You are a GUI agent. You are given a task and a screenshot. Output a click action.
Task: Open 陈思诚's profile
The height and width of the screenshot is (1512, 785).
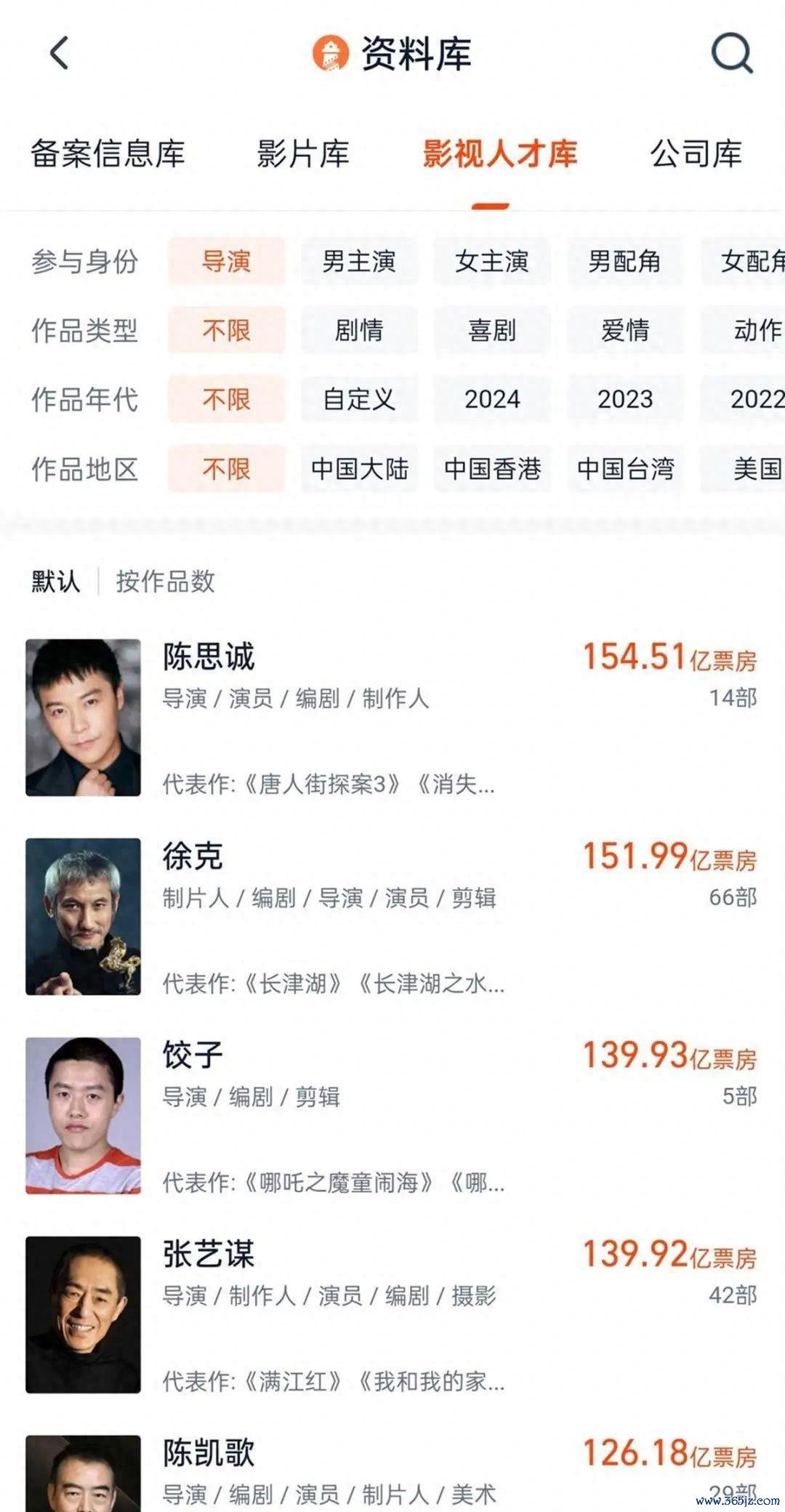pyautogui.click(x=392, y=717)
